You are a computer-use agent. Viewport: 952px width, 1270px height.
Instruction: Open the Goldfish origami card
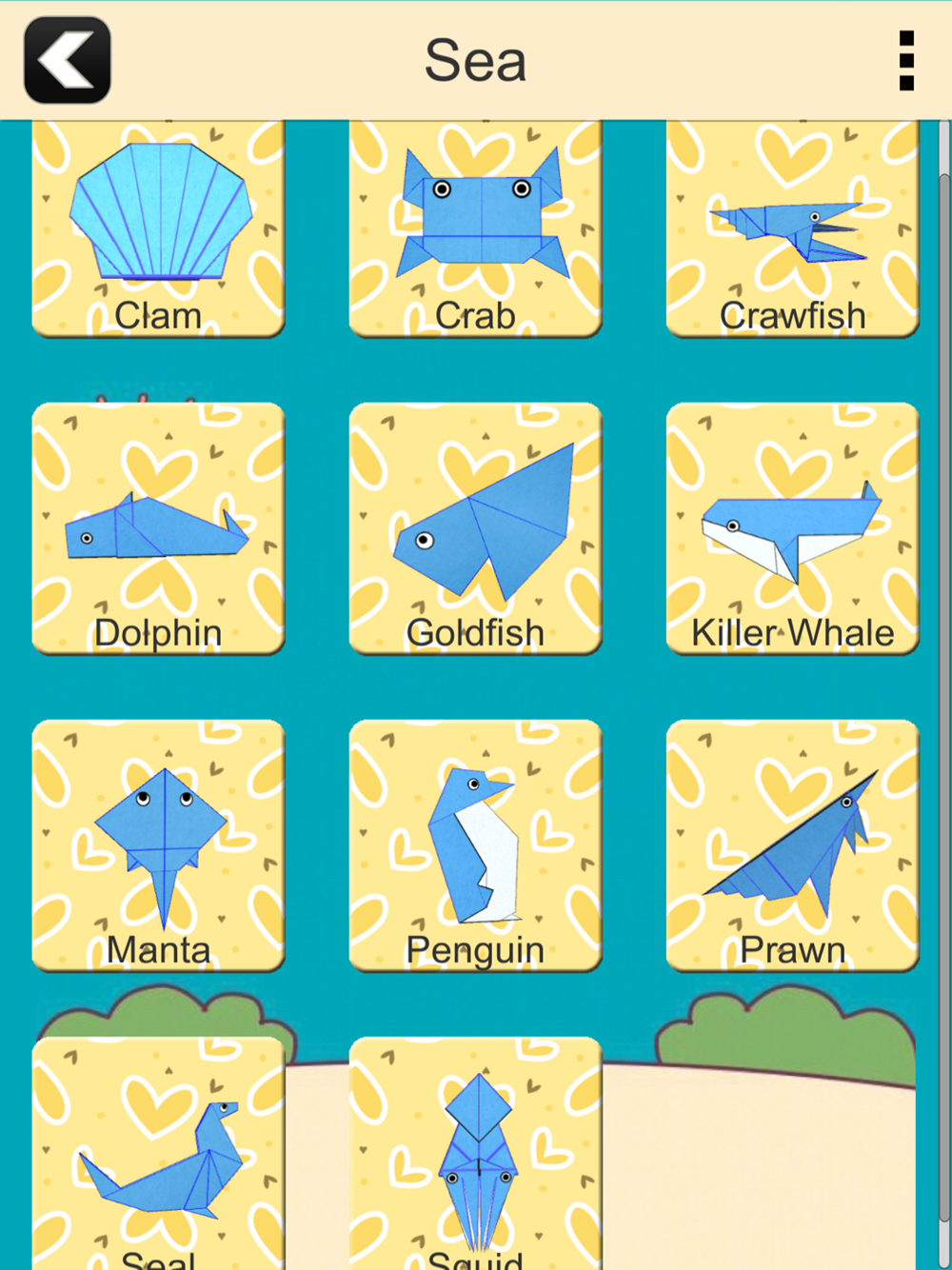point(475,528)
